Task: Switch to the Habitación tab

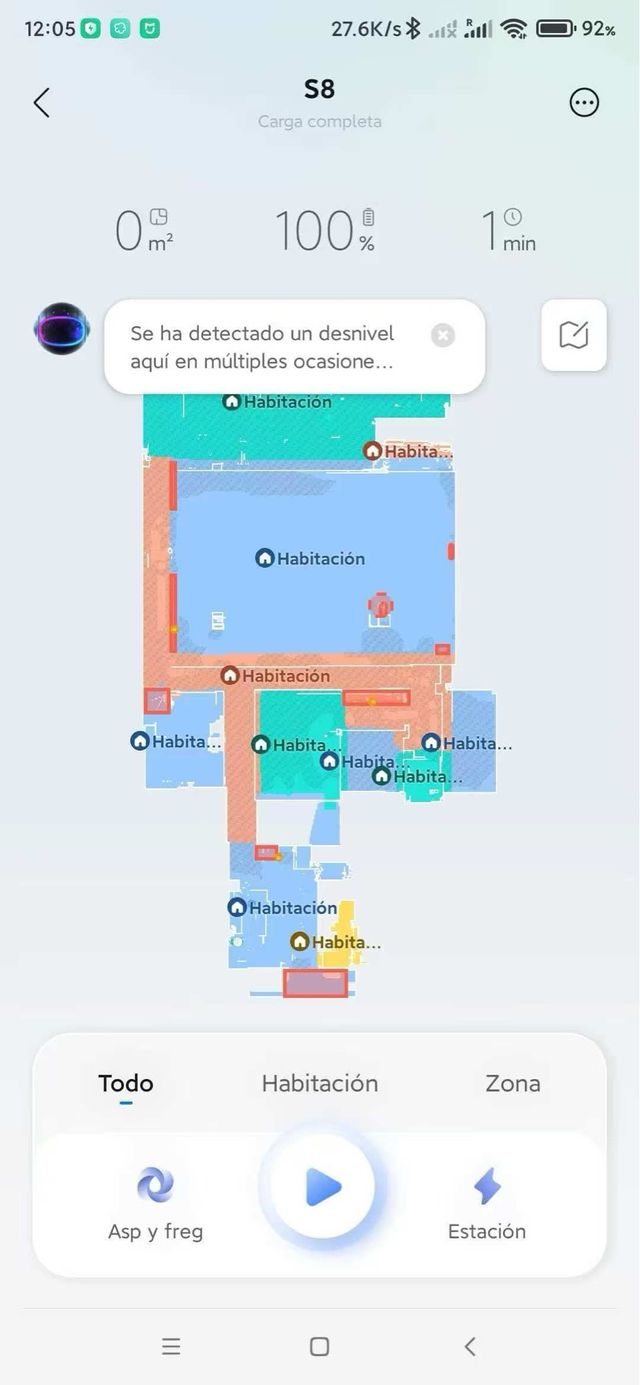Action: (x=320, y=1083)
